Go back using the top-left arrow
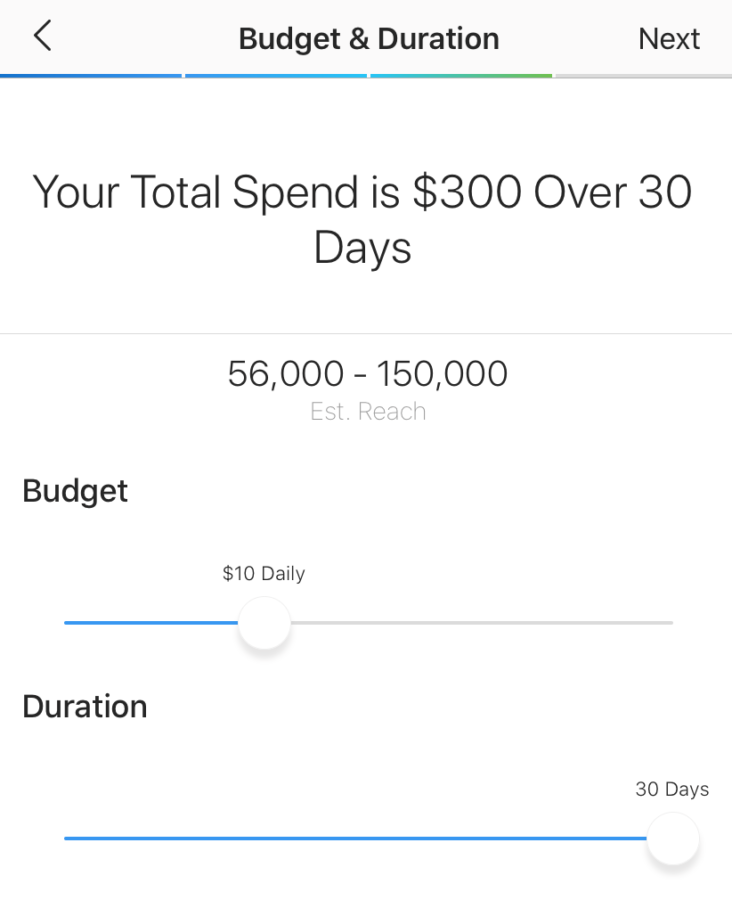This screenshot has width=732, height=900. point(41,37)
